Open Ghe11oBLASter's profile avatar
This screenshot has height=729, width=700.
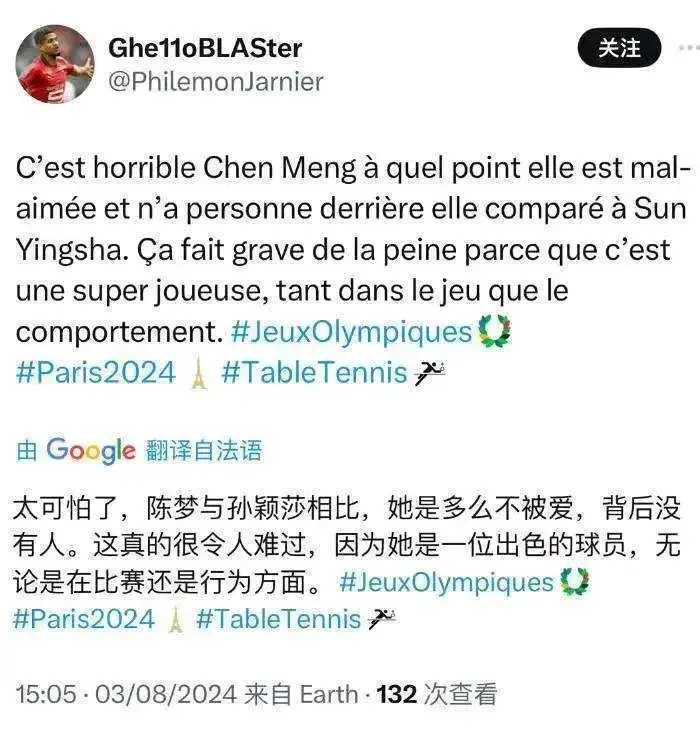pos(54,64)
